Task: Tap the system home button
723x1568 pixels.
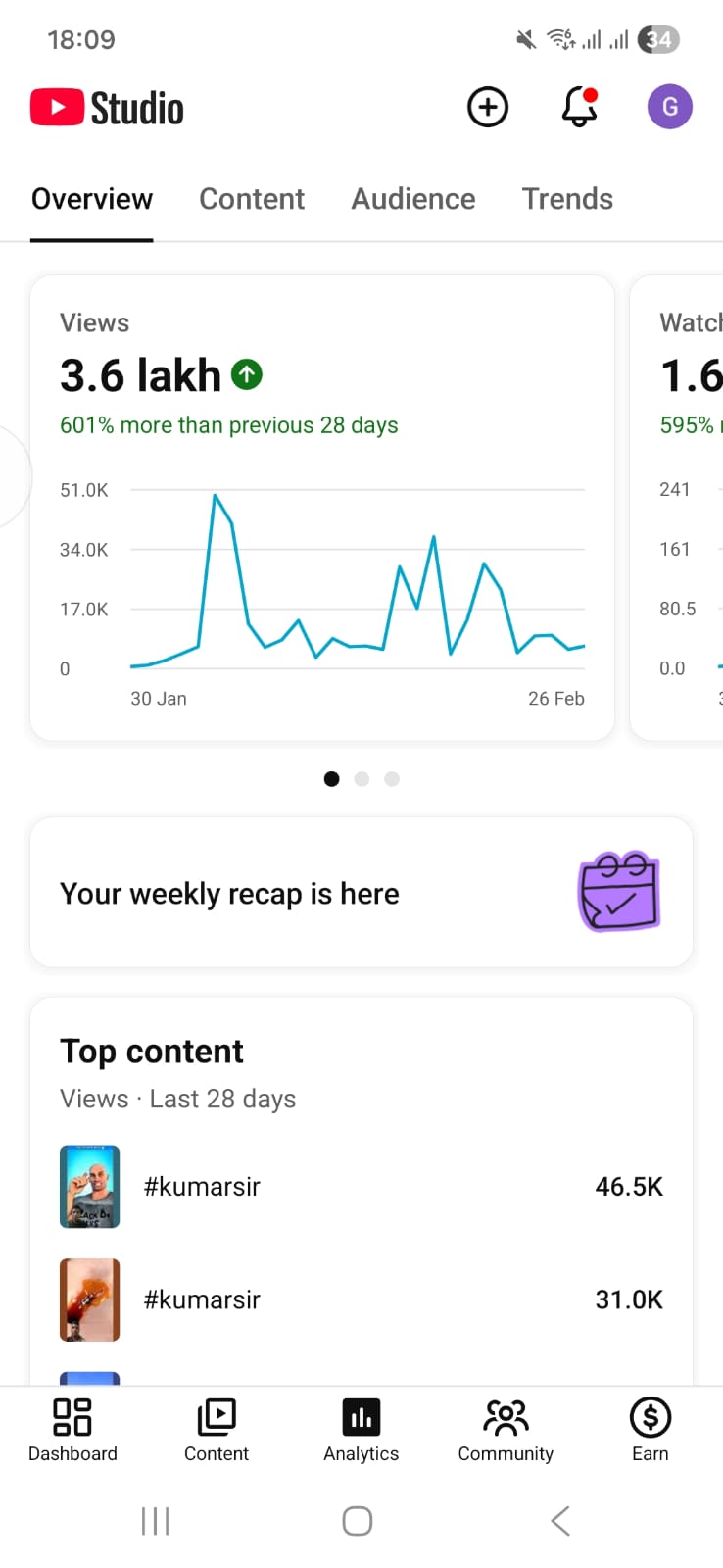Action: click(358, 1521)
